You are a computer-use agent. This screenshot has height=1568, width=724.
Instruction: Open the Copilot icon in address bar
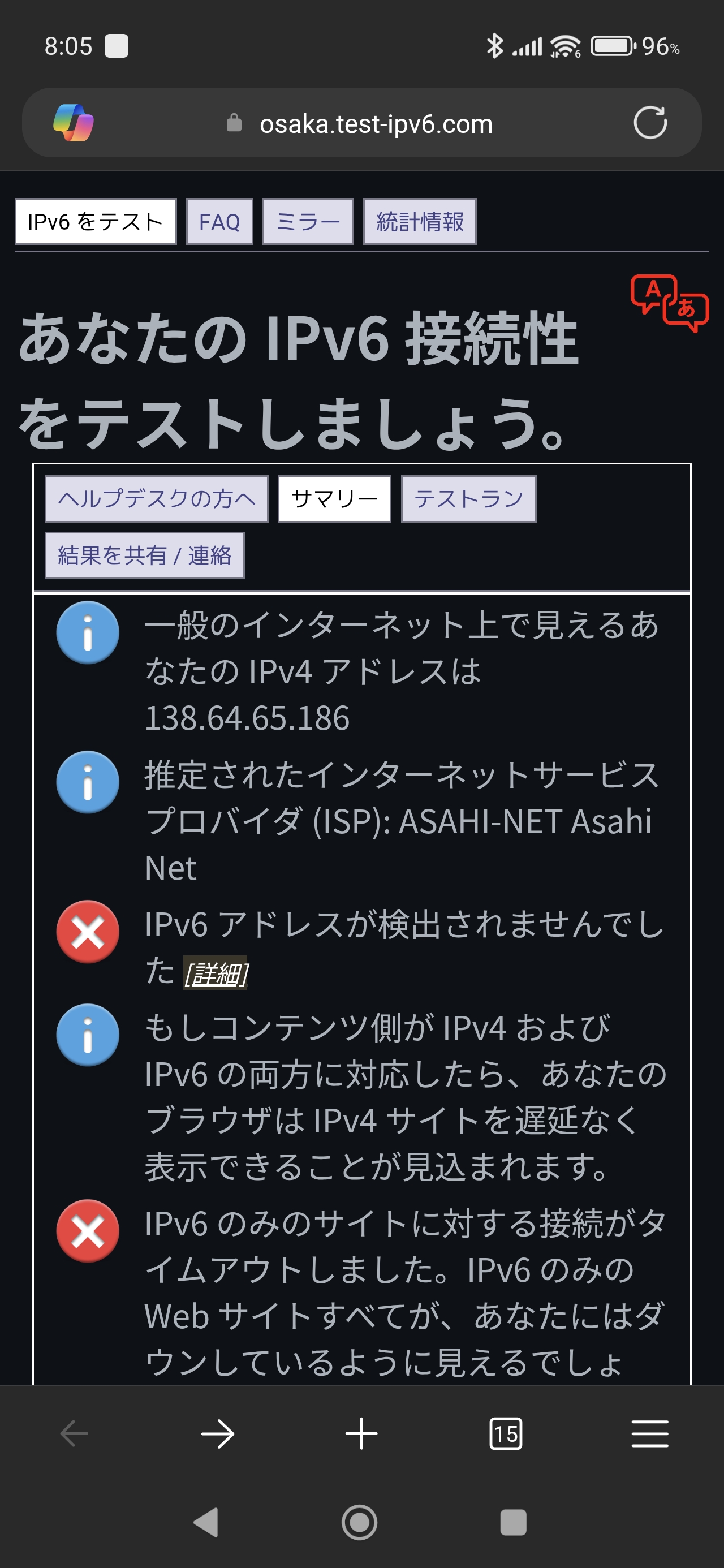73,123
